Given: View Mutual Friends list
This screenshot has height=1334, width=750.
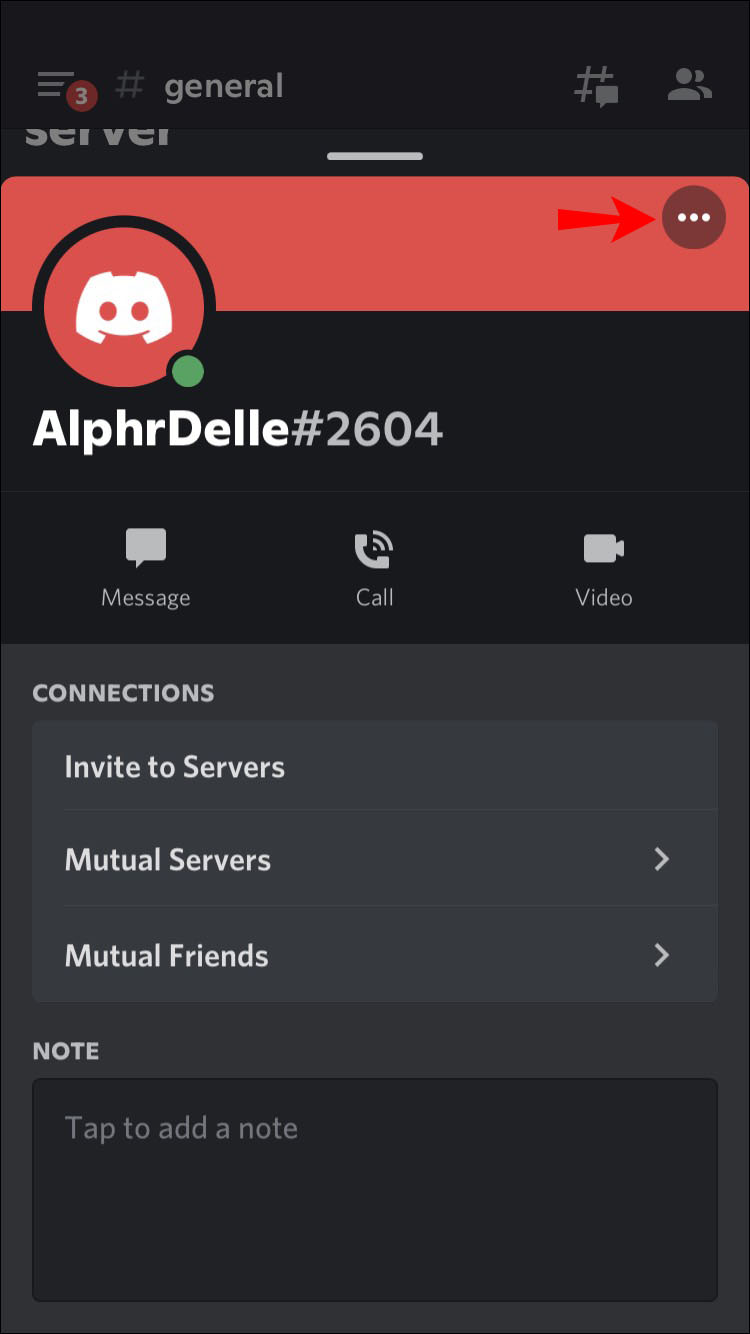Looking at the screenshot, I should [374, 955].
